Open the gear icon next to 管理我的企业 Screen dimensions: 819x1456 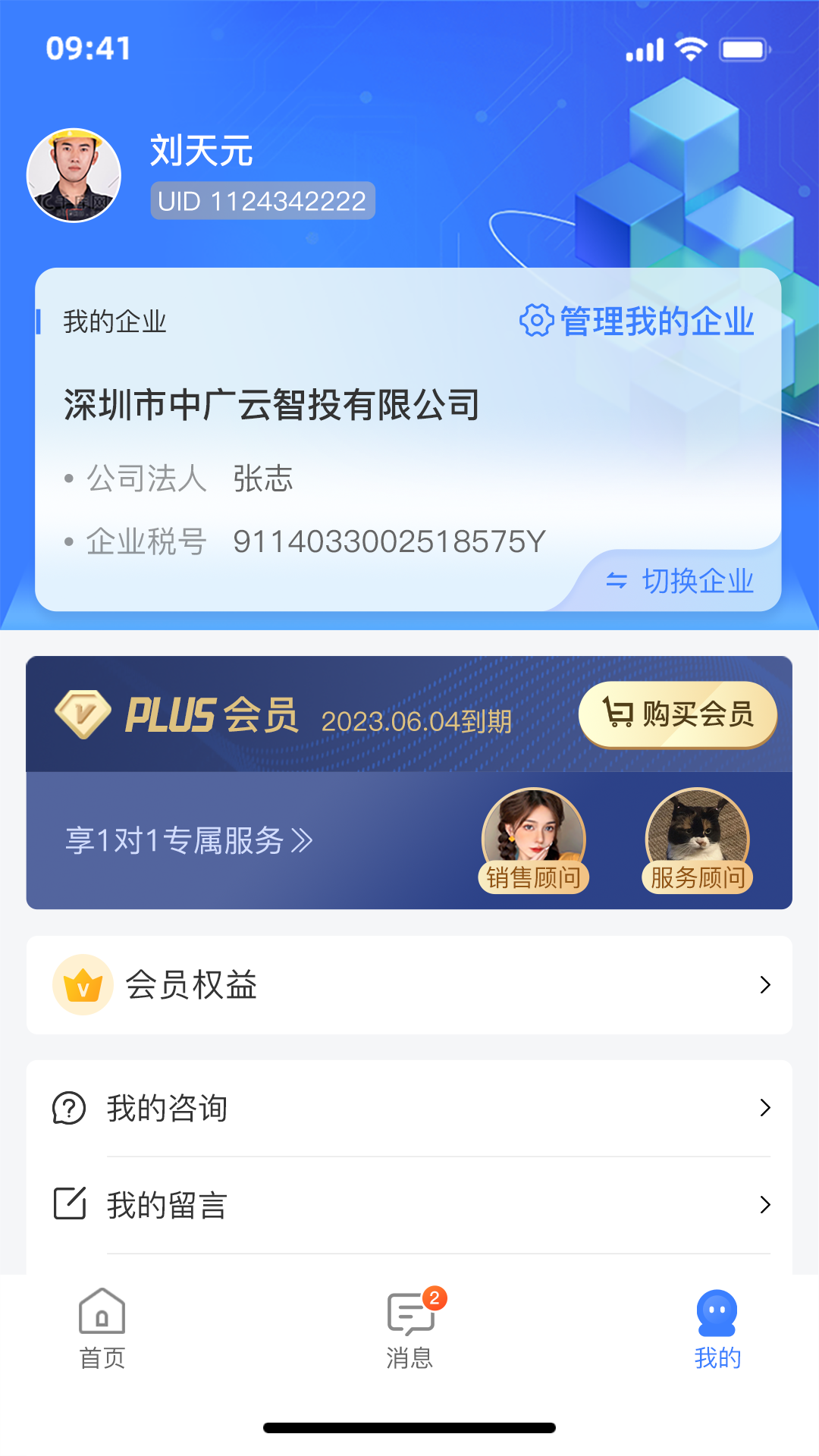pyautogui.click(x=538, y=321)
